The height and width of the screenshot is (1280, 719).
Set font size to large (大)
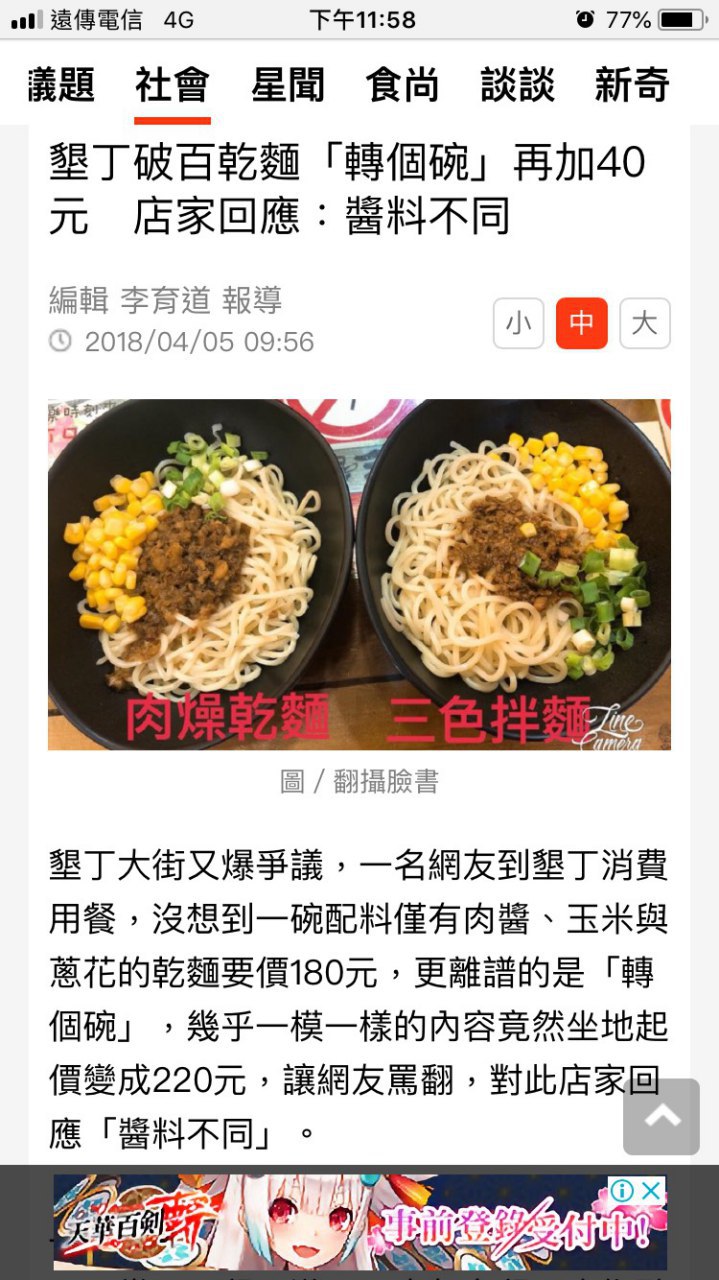(x=645, y=324)
